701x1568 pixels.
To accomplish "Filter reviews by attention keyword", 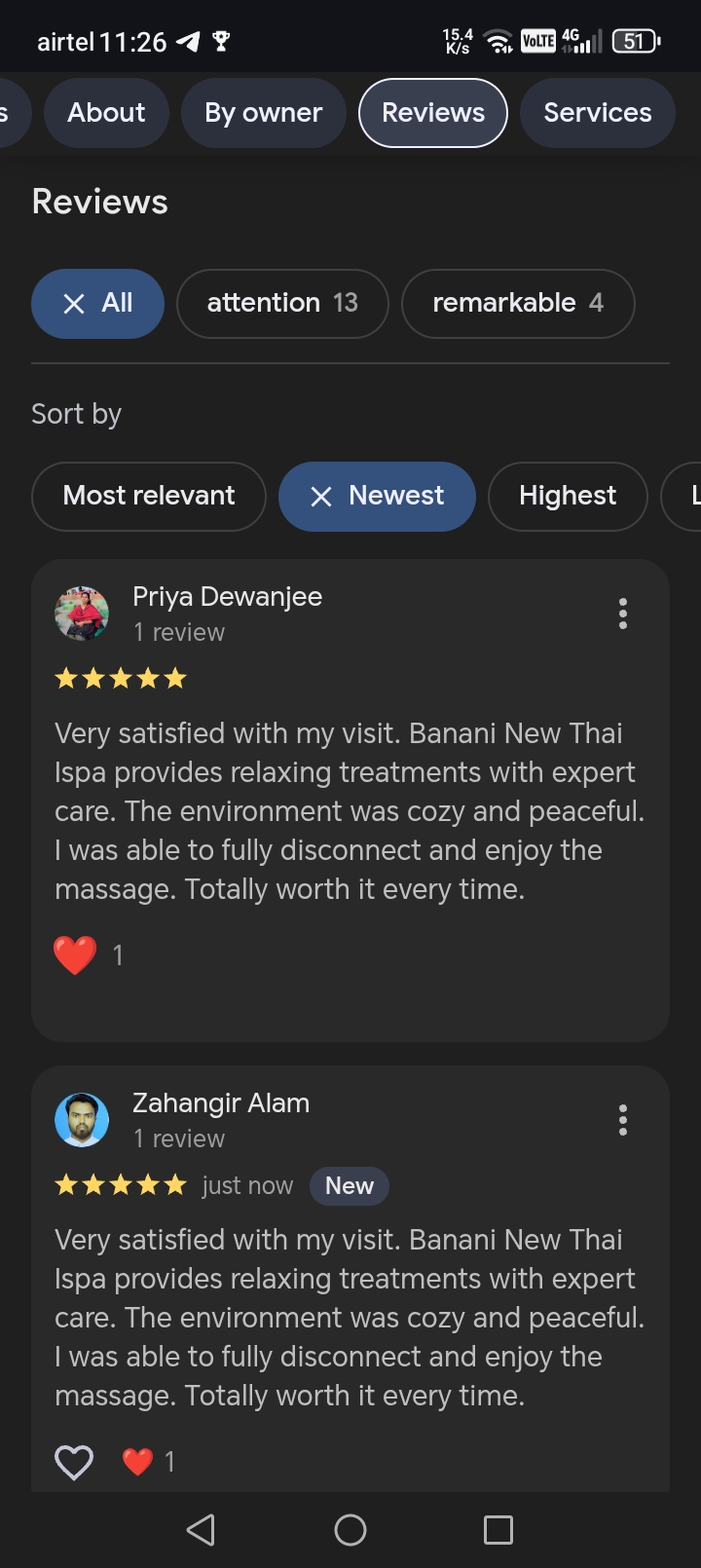I will [x=282, y=304].
